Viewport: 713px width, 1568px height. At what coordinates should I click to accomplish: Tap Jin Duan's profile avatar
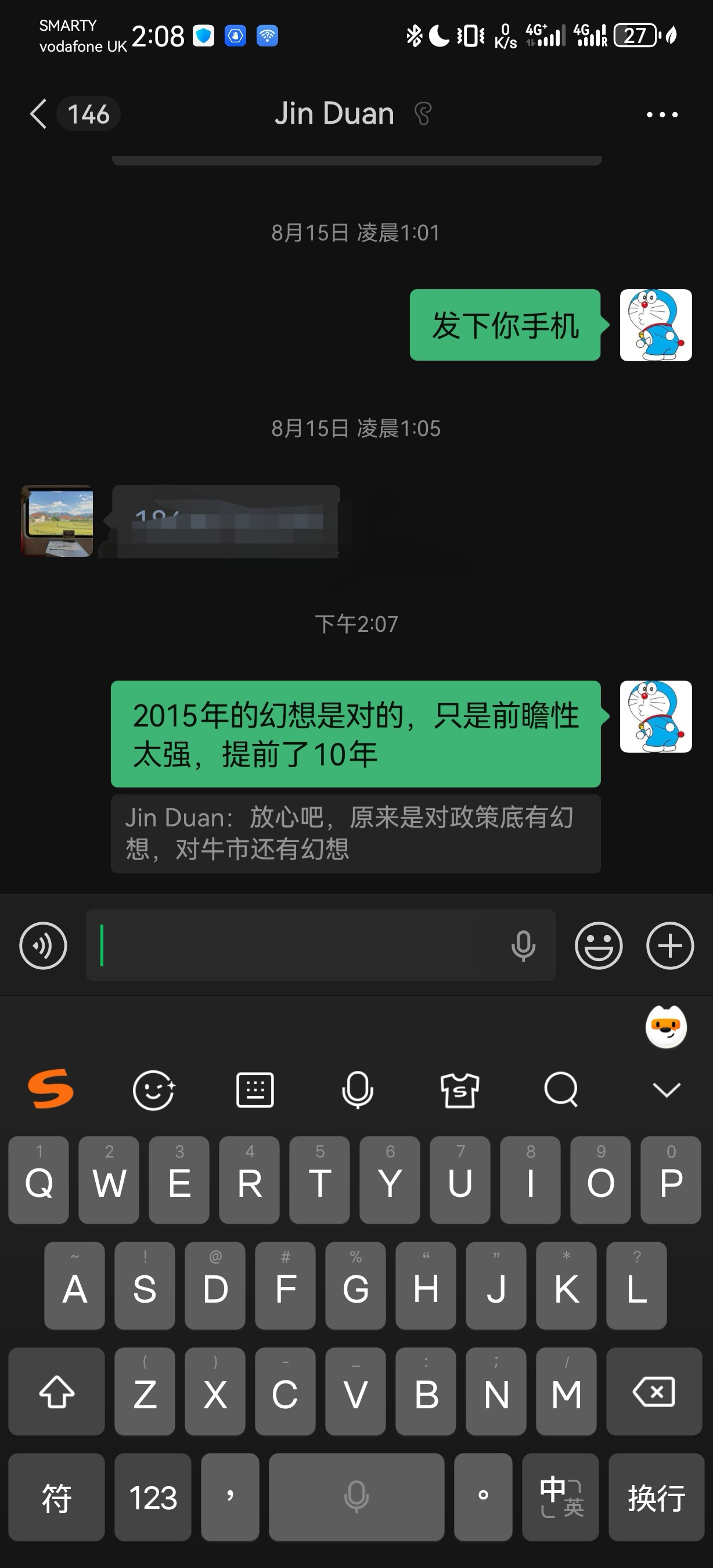(58, 521)
